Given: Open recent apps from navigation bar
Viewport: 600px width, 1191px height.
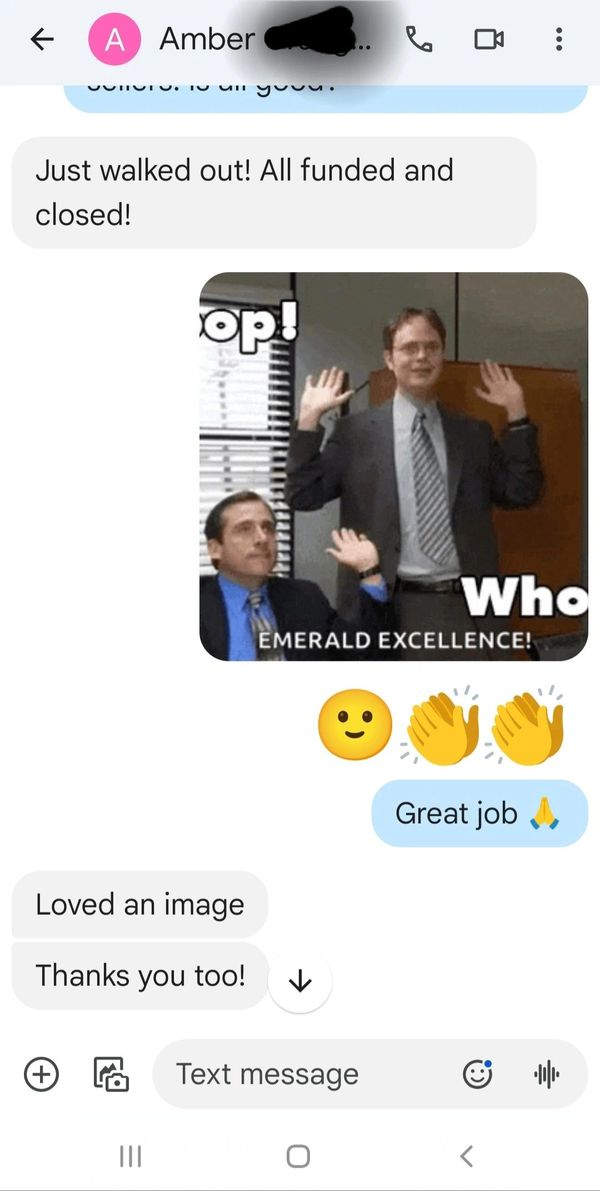Looking at the screenshot, I should [130, 1156].
